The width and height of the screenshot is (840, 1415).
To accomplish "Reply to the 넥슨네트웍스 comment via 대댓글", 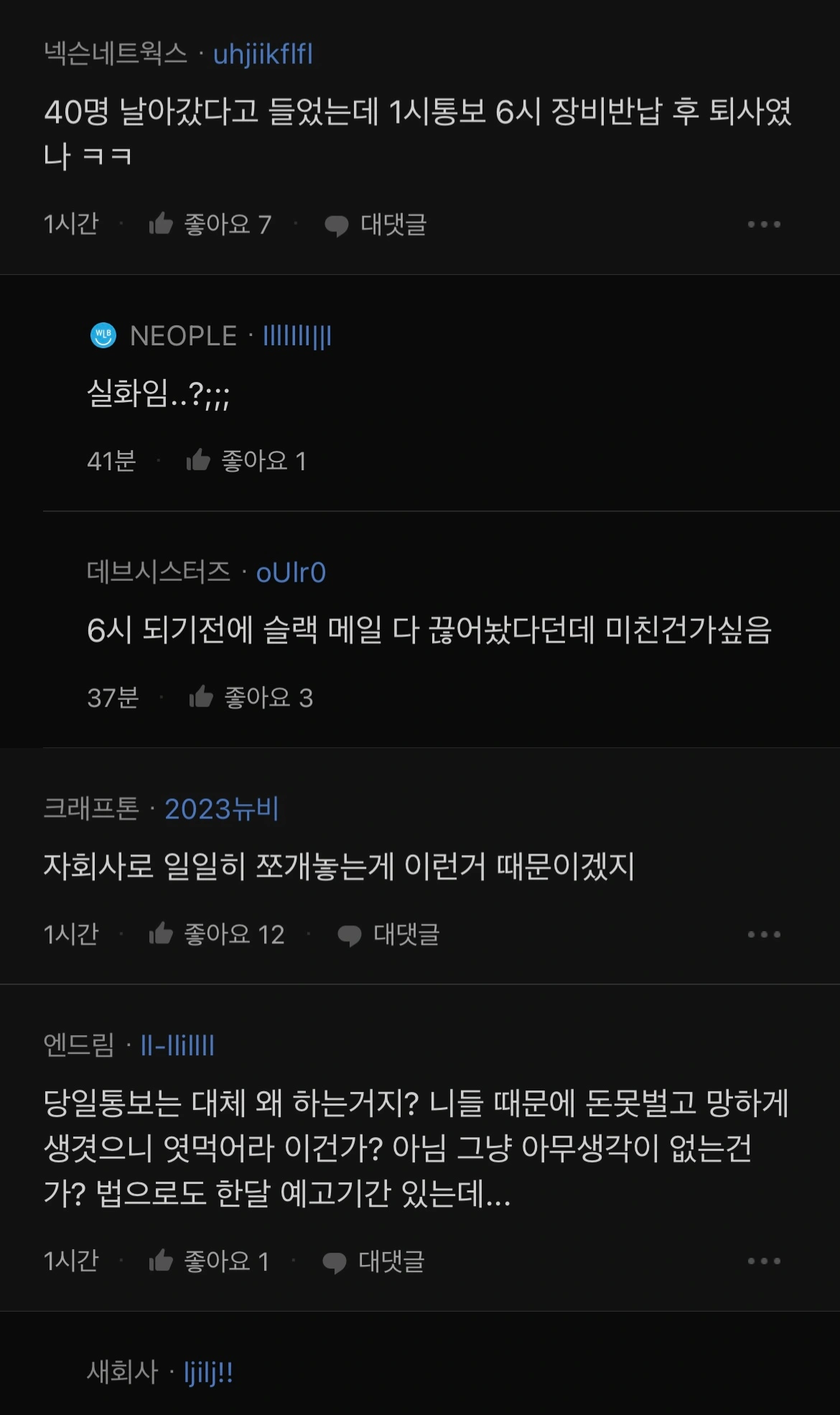I will point(375,225).
